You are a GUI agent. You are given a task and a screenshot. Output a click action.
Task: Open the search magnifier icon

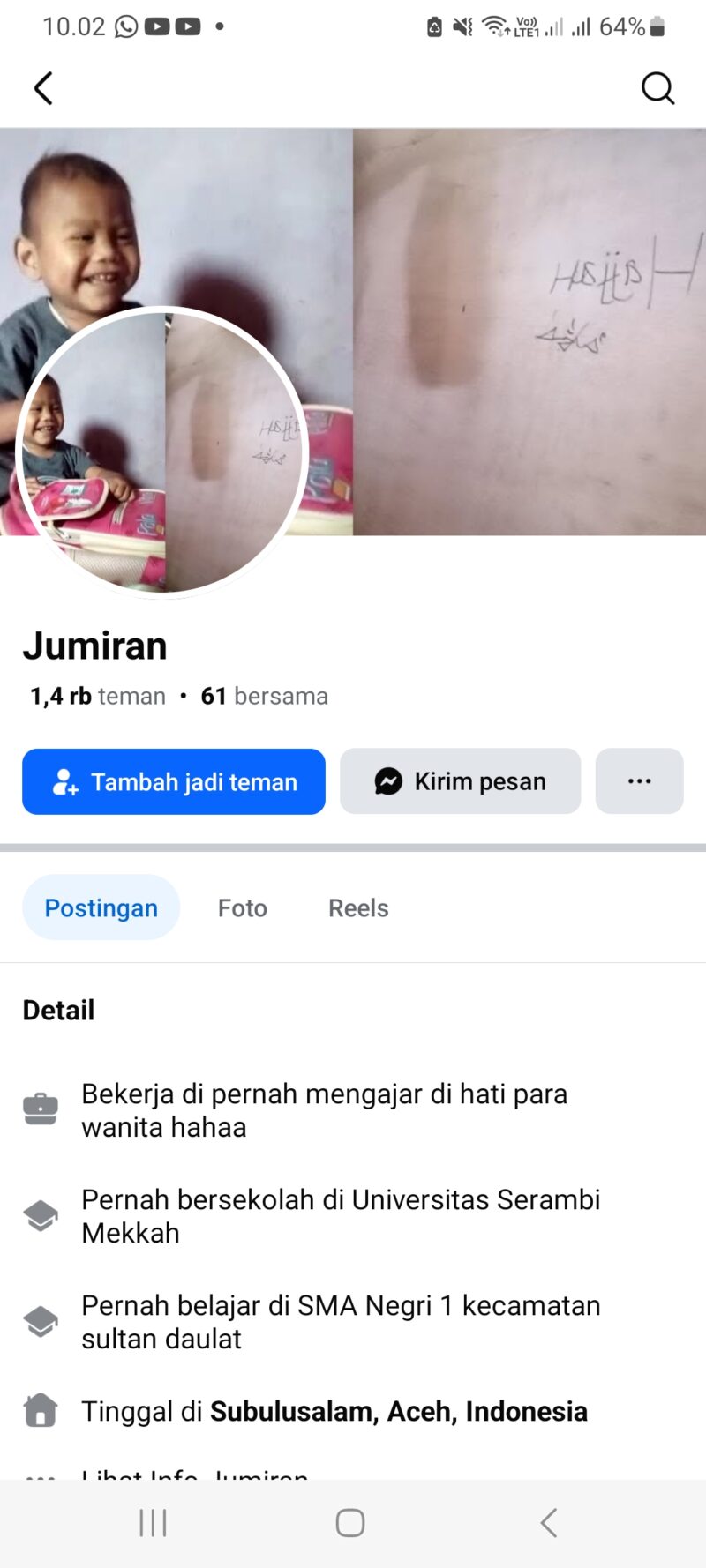click(657, 88)
